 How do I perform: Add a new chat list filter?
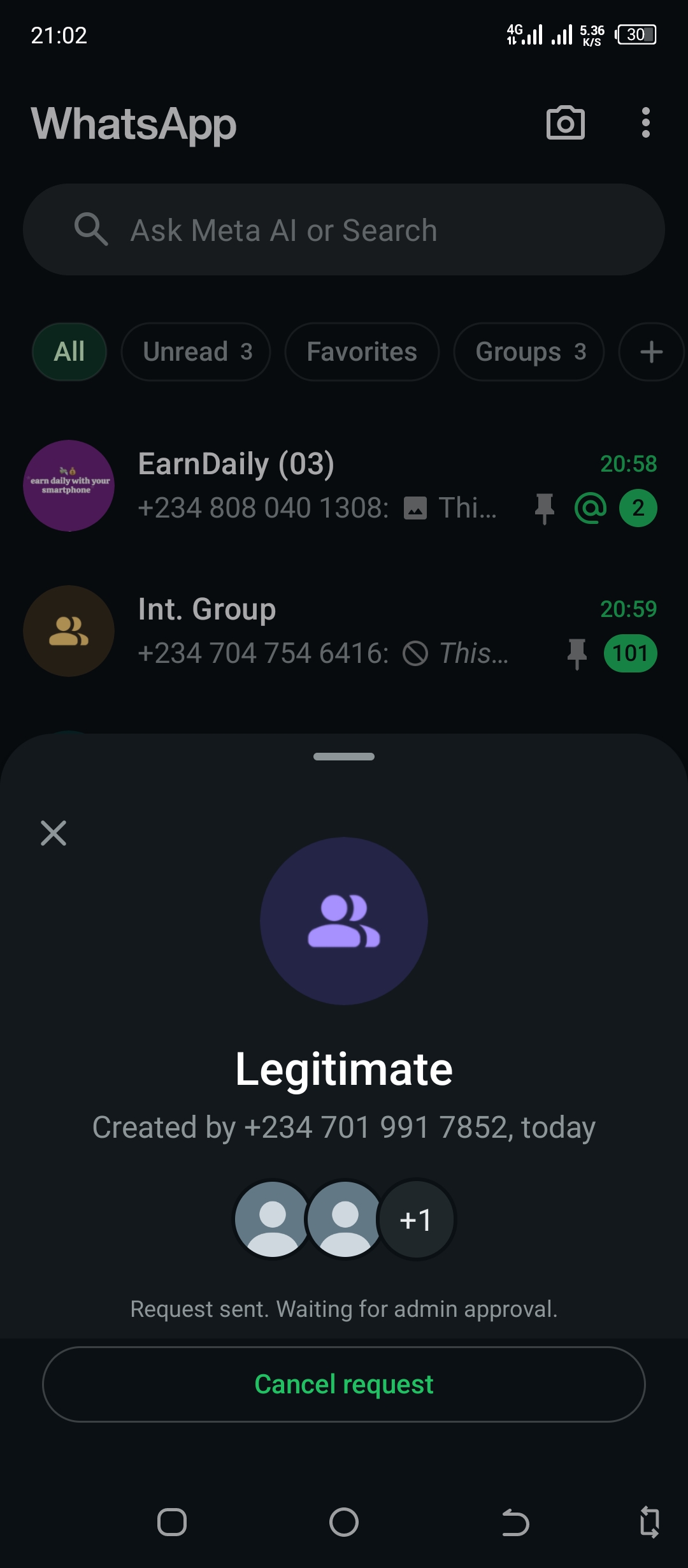click(x=651, y=352)
